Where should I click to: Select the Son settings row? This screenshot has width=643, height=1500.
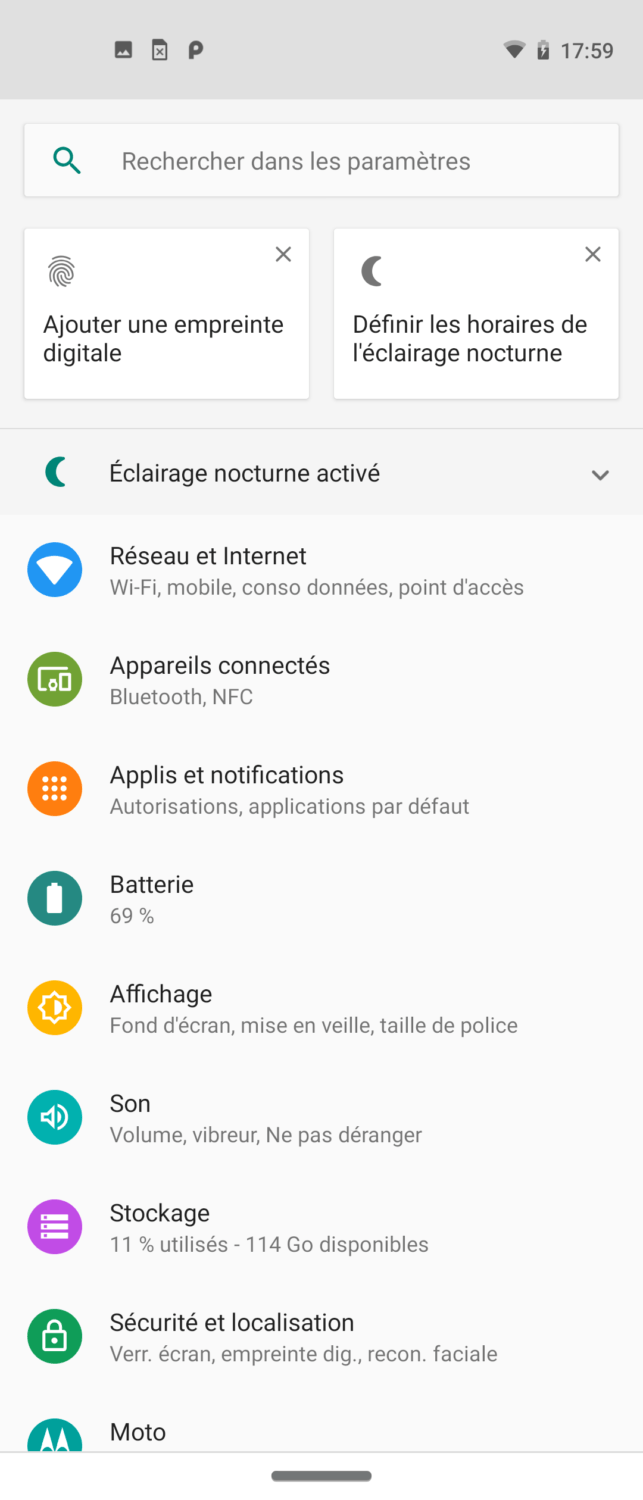click(320, 1118)
